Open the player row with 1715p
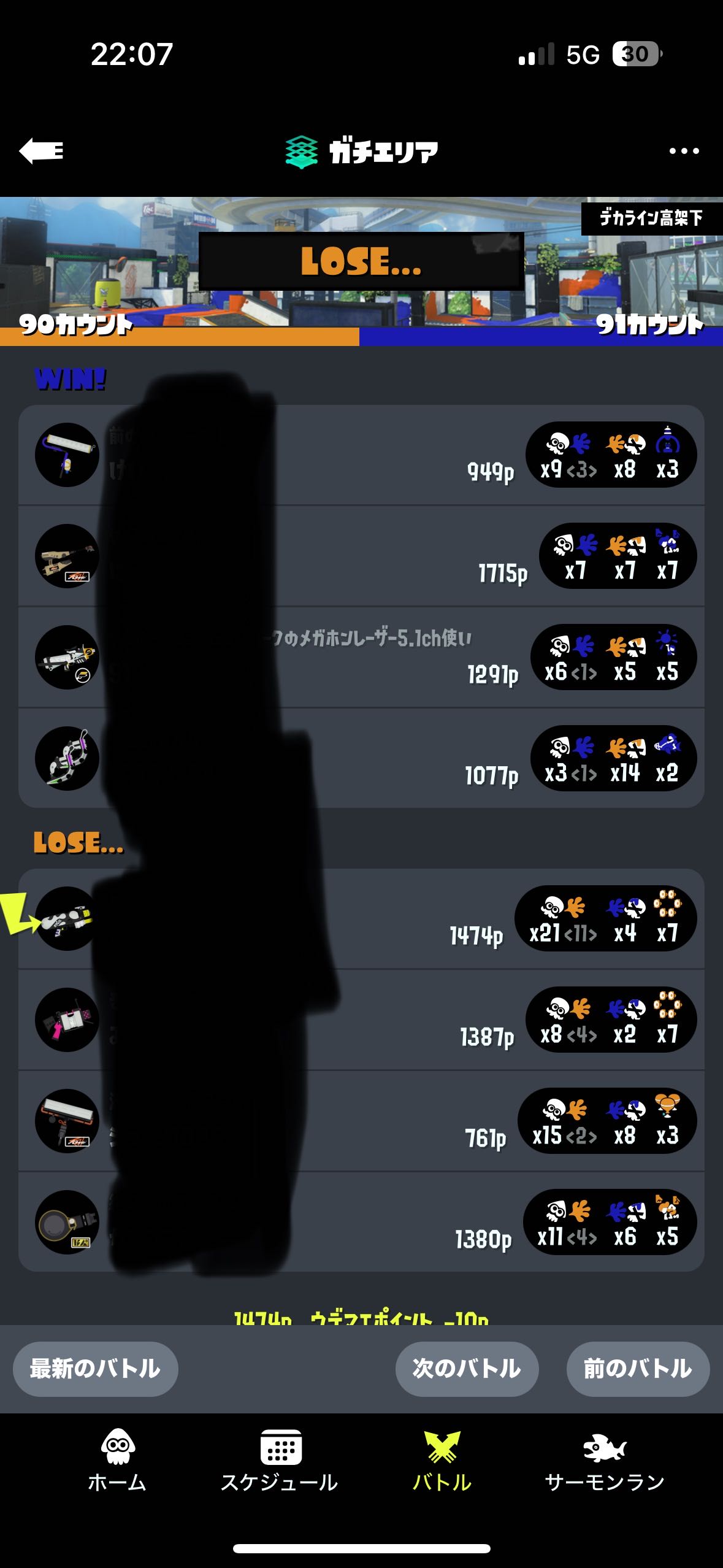This screenshot has height=1568, width=723. click(361, 556)
